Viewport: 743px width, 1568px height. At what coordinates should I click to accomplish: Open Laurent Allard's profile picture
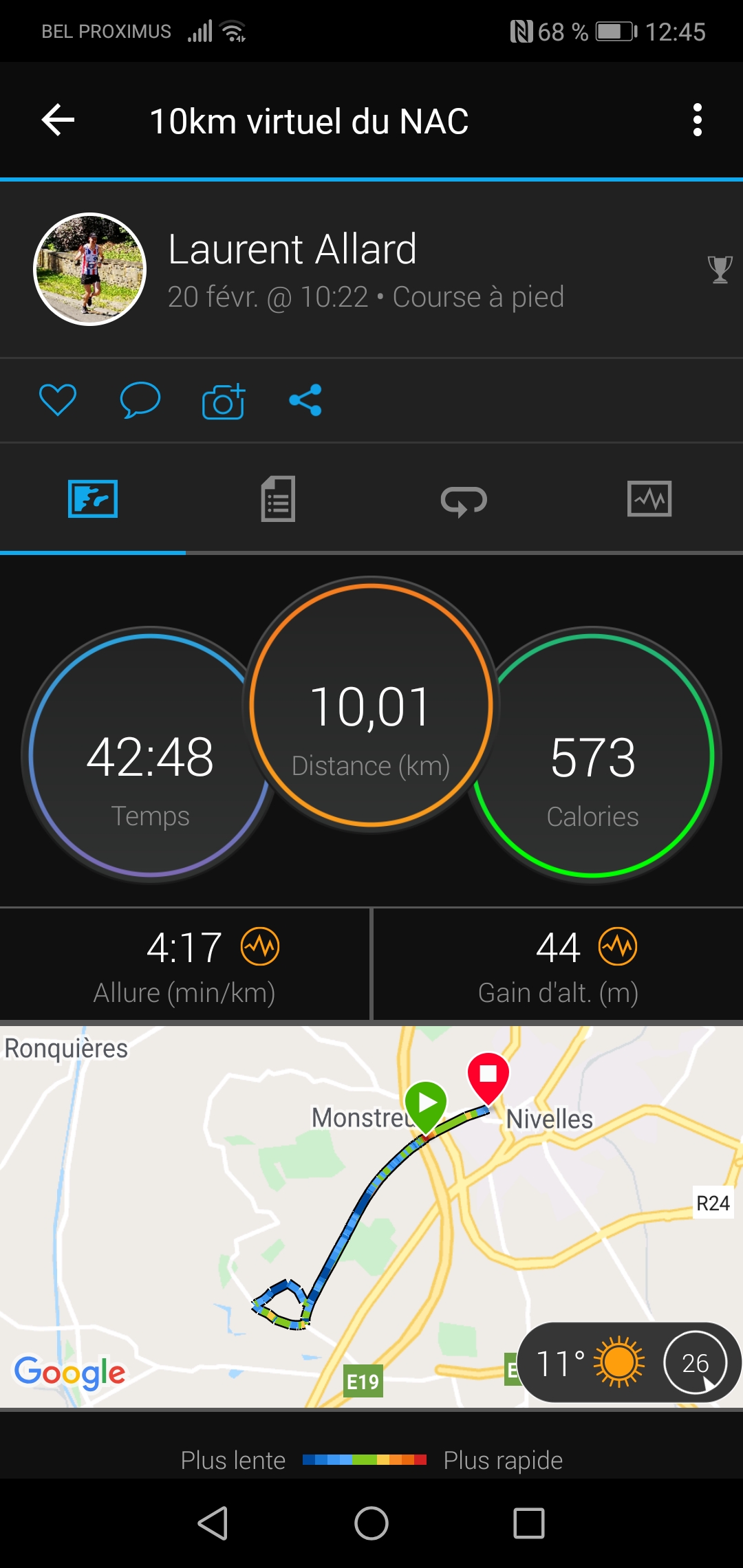tap(90, 269)
